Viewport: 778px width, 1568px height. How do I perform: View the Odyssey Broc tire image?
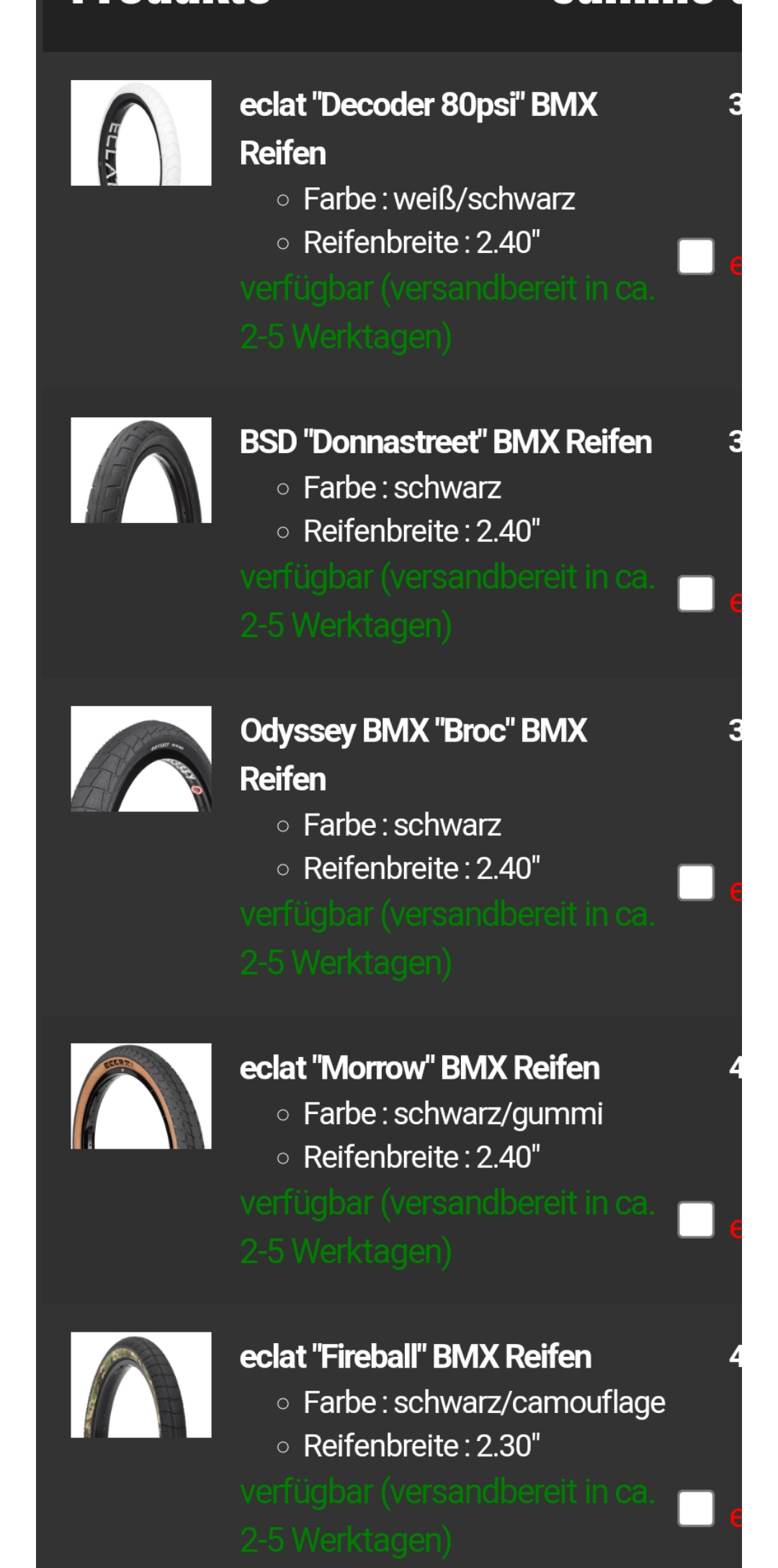(141, 759)
